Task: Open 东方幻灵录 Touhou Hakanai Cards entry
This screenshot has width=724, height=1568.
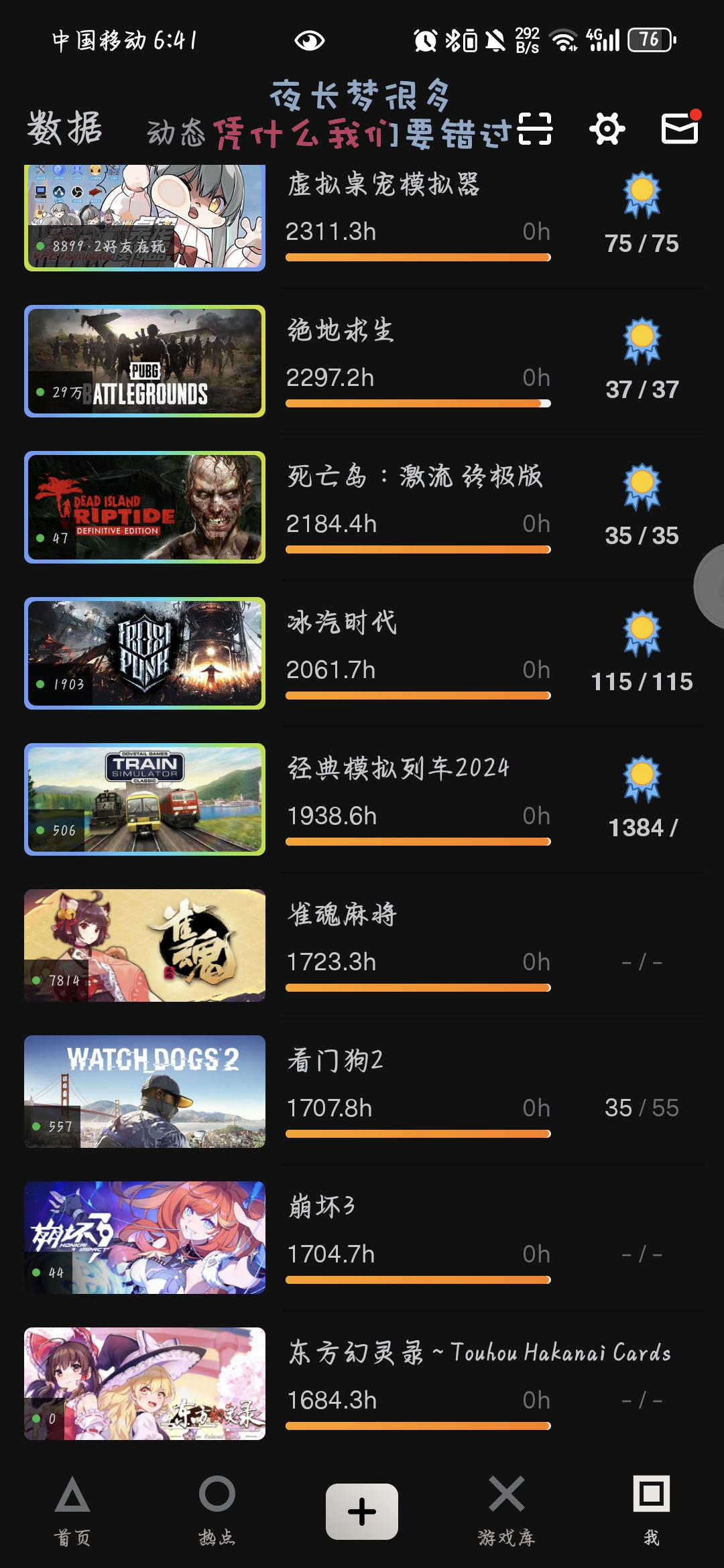Action: point(480,1354)
